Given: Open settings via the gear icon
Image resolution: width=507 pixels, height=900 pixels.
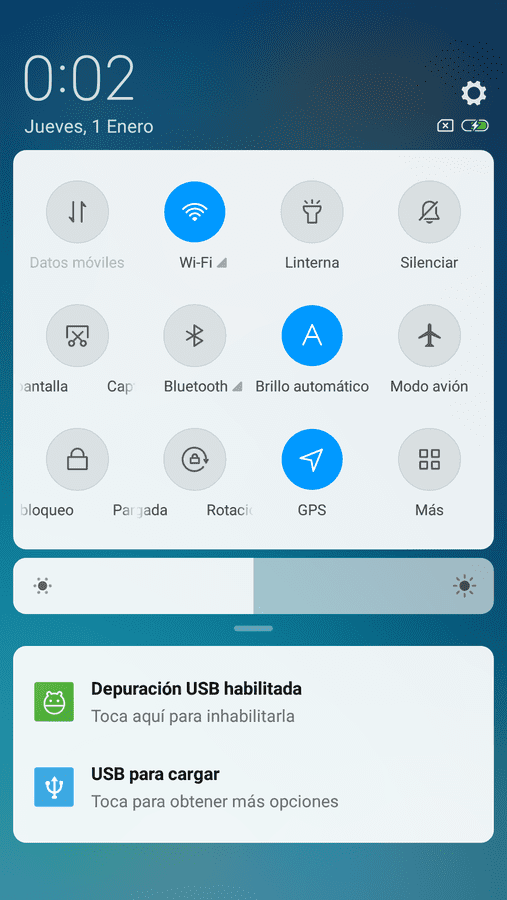Looking at the screenshot, I should point(474,93).
